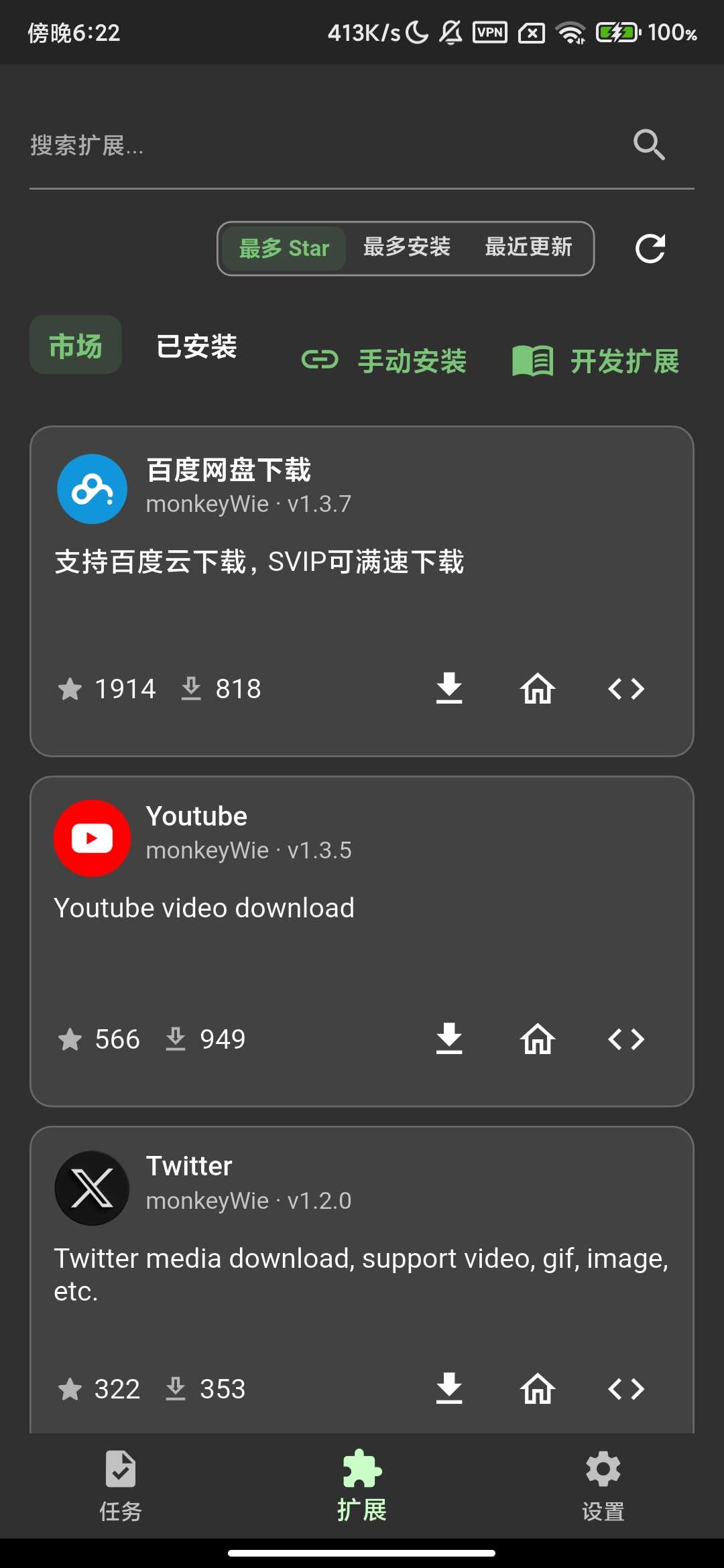Select 最多 Star sorting
Image resolution: width=724 pixels, height=1568 pixels.
pos(283,247)
